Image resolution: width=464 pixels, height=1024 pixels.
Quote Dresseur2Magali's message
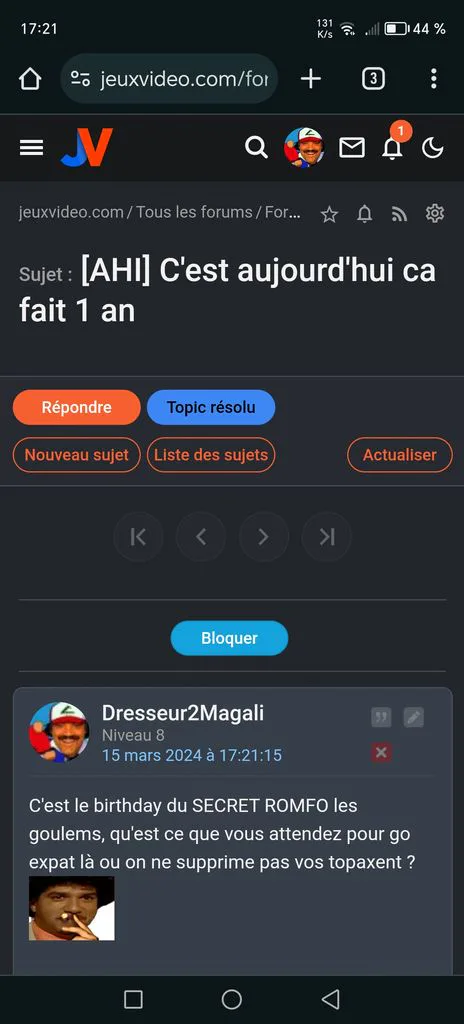pos(381,718)
